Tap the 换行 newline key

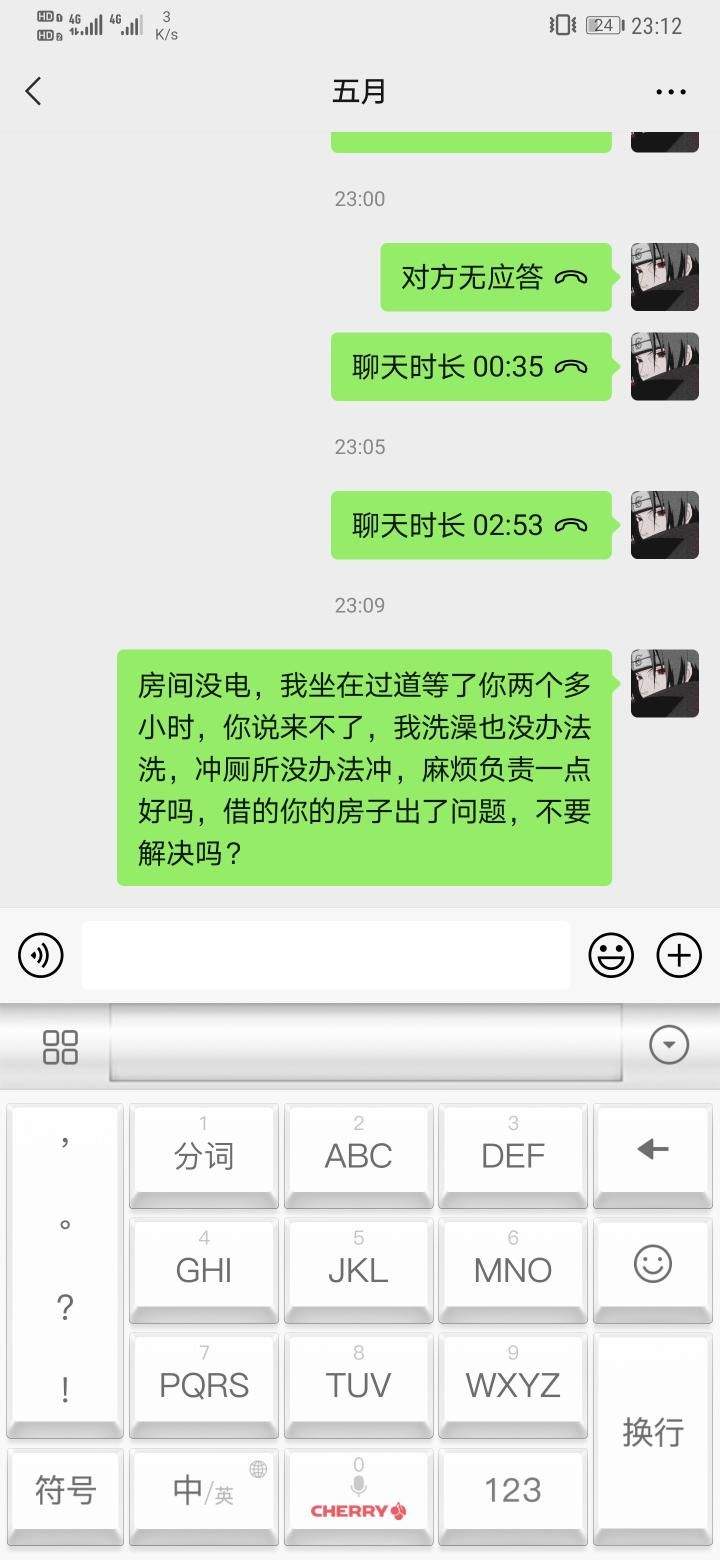653,1432
